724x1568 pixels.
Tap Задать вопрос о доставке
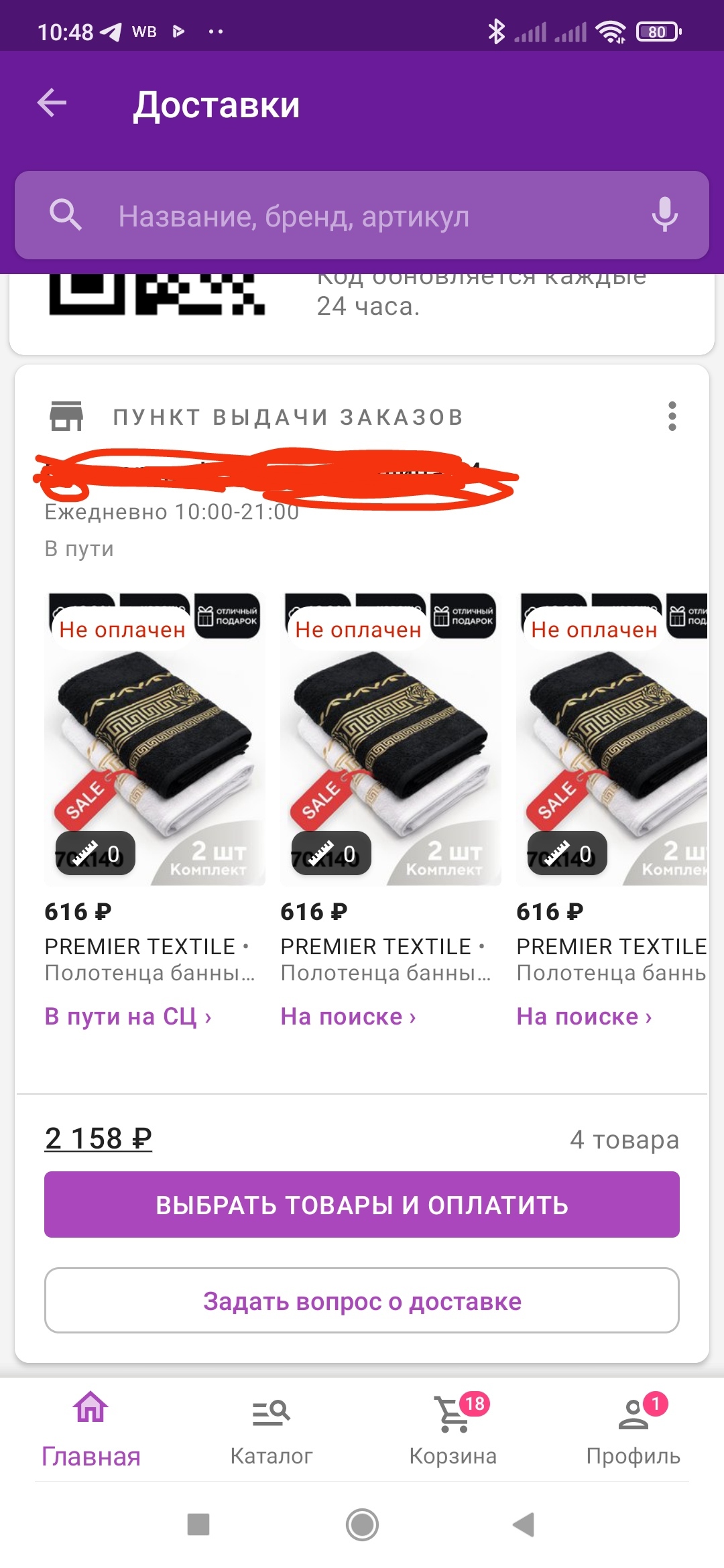pyautogui.click(x=362, y=1301)
